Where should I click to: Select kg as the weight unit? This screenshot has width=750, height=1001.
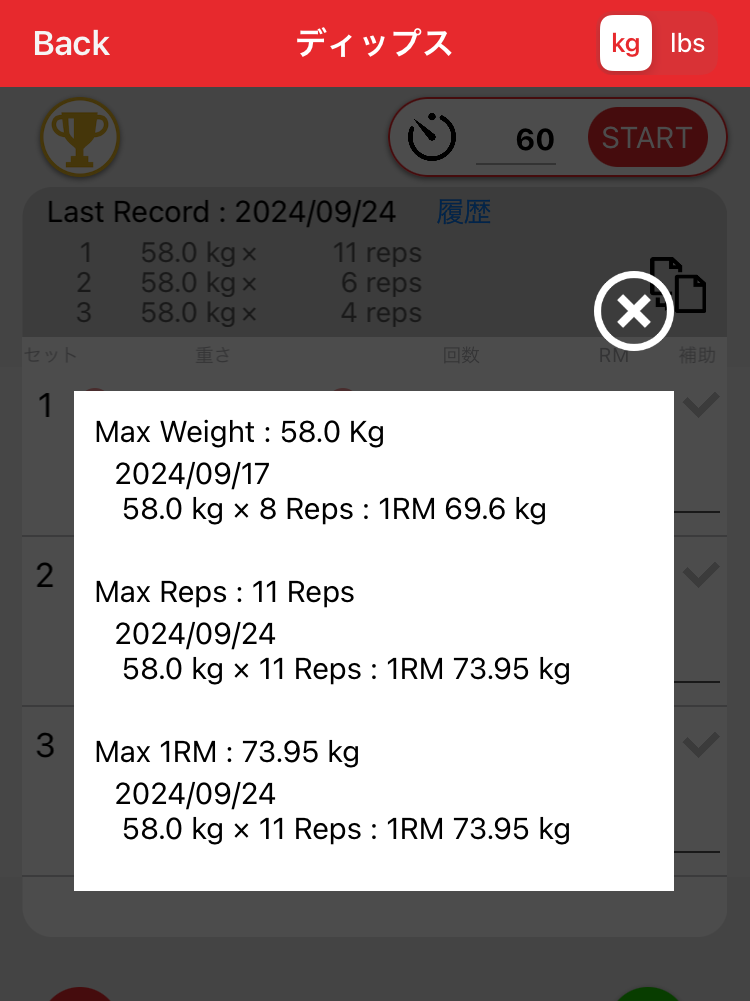tap(625, 44)
